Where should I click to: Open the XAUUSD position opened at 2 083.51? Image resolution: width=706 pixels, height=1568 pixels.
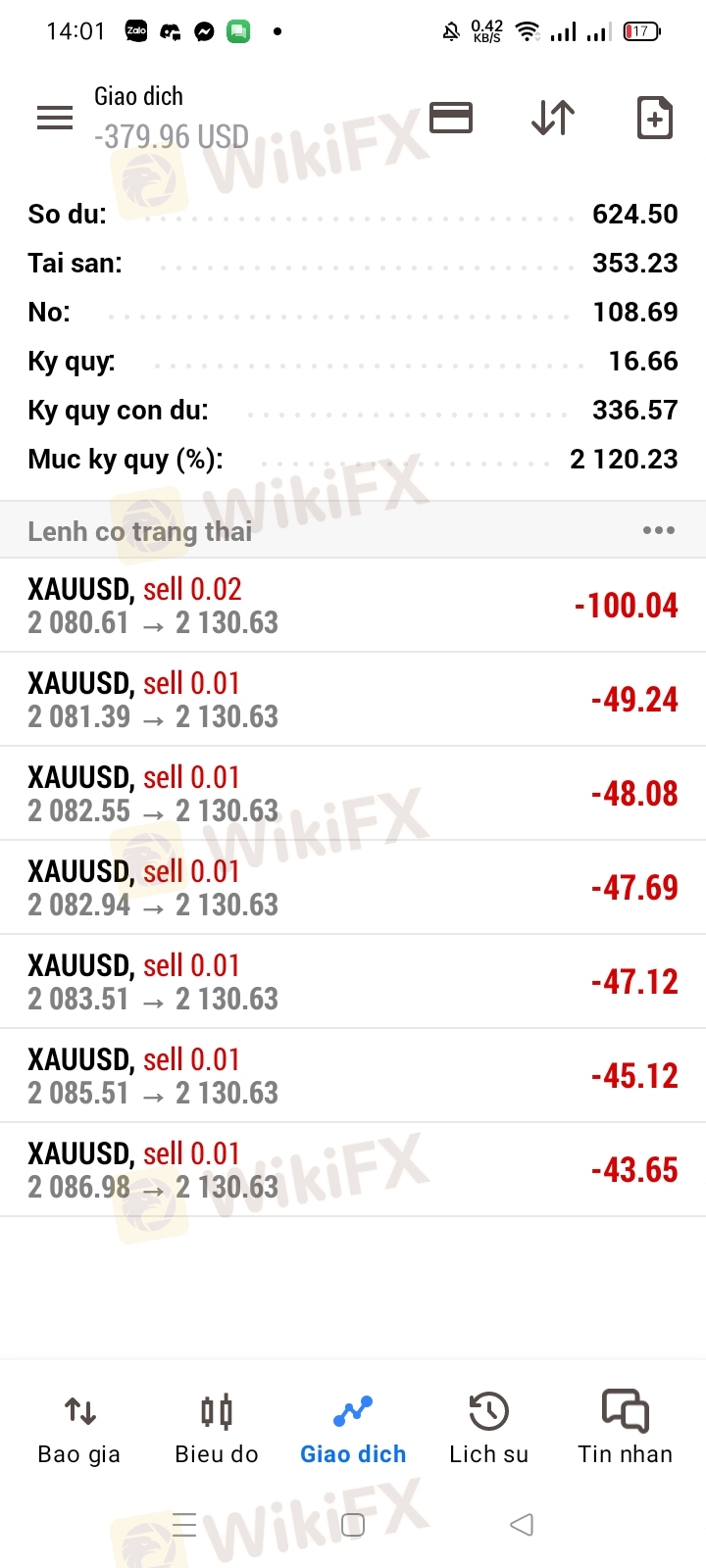pos(353,982)
